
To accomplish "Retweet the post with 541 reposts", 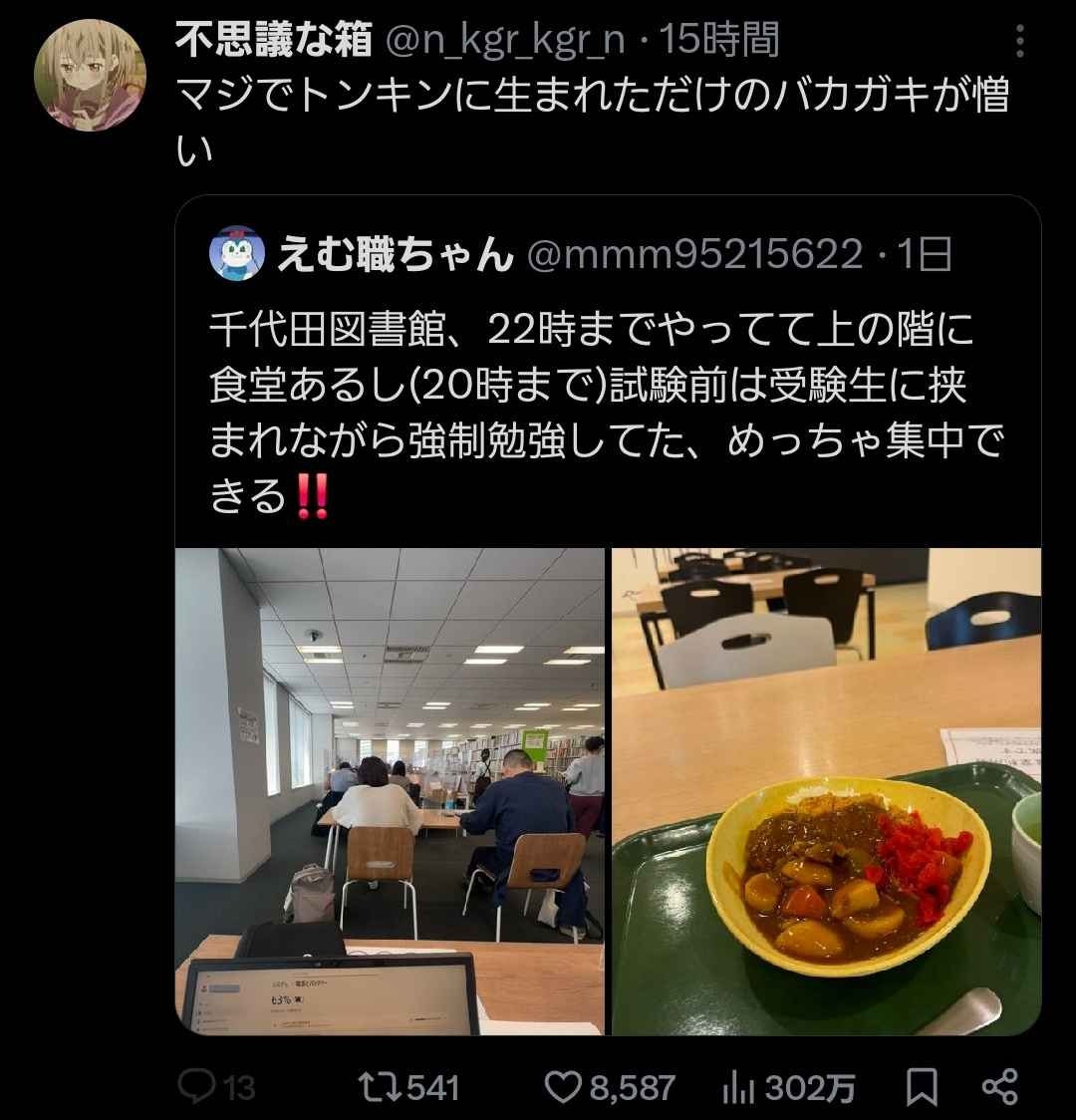I will (406, 1086).
